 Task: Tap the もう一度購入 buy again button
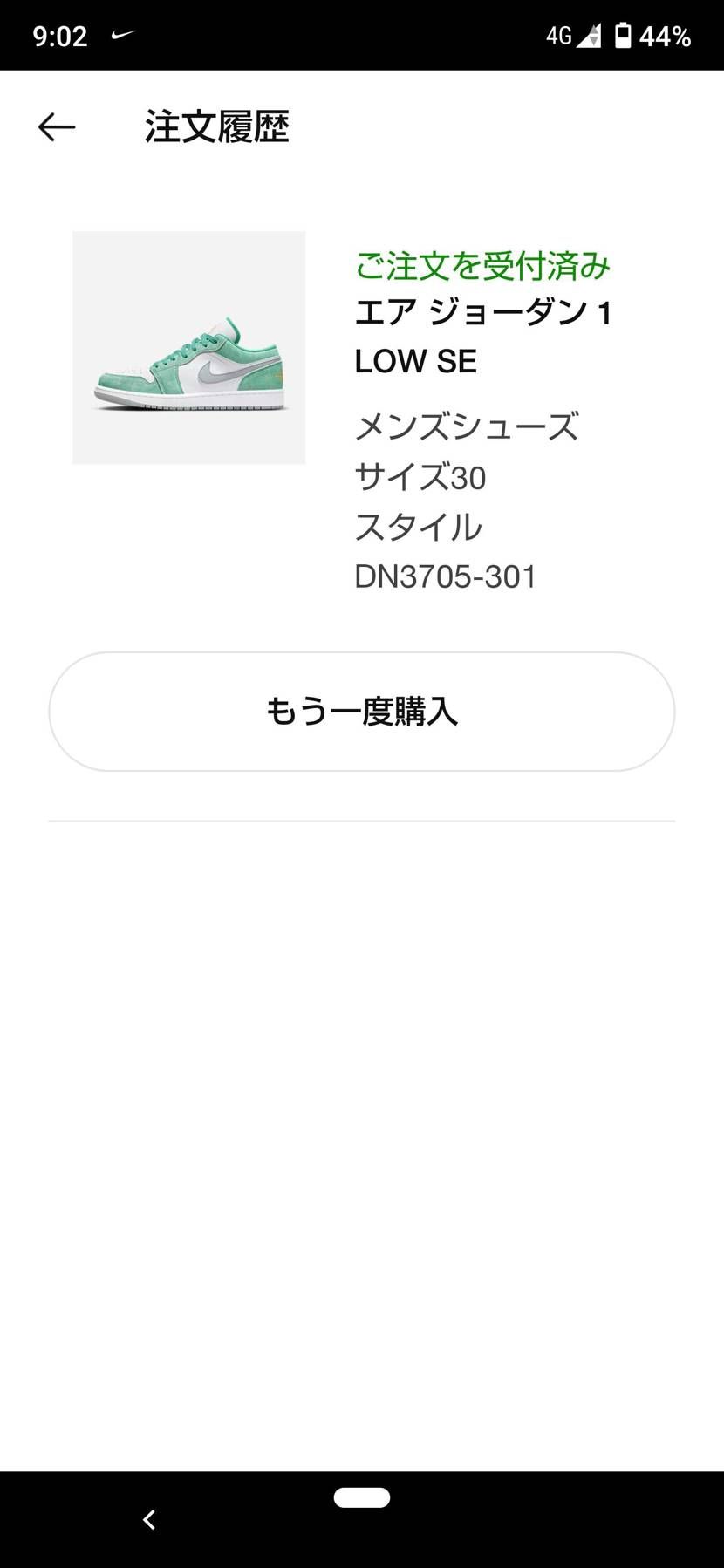click(x=361, y=712)
